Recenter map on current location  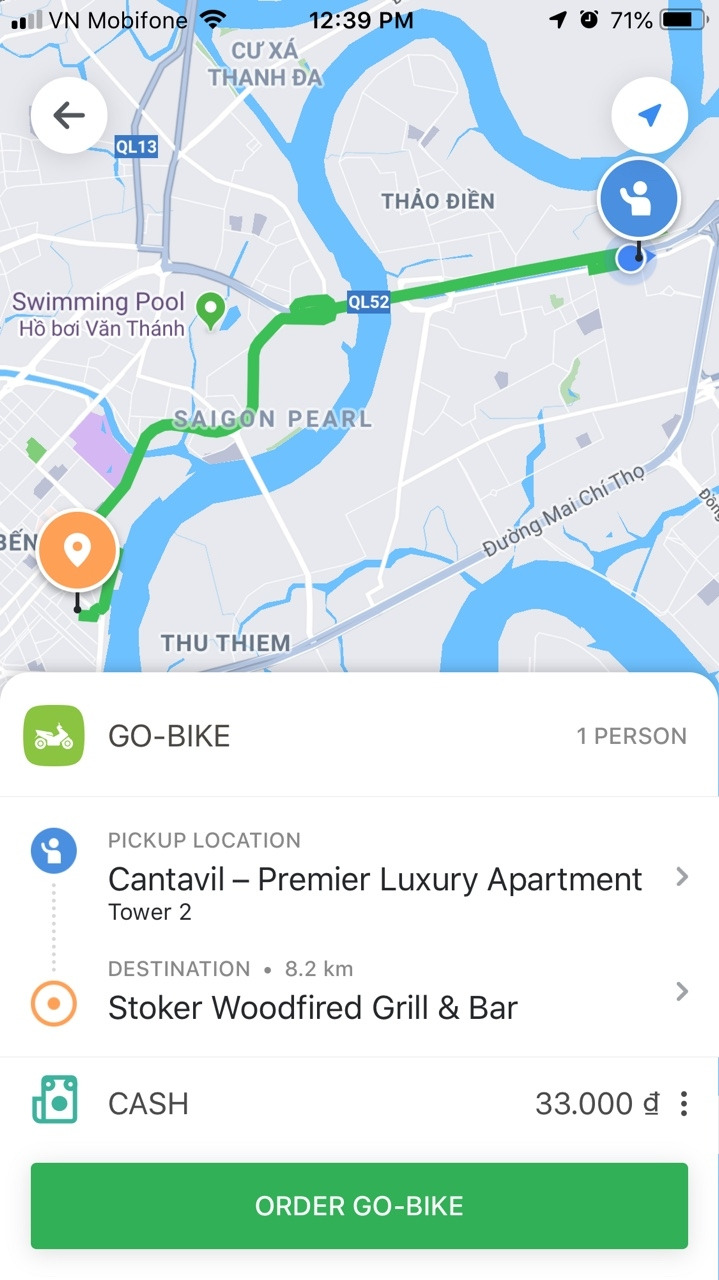(x=650, y=116)
